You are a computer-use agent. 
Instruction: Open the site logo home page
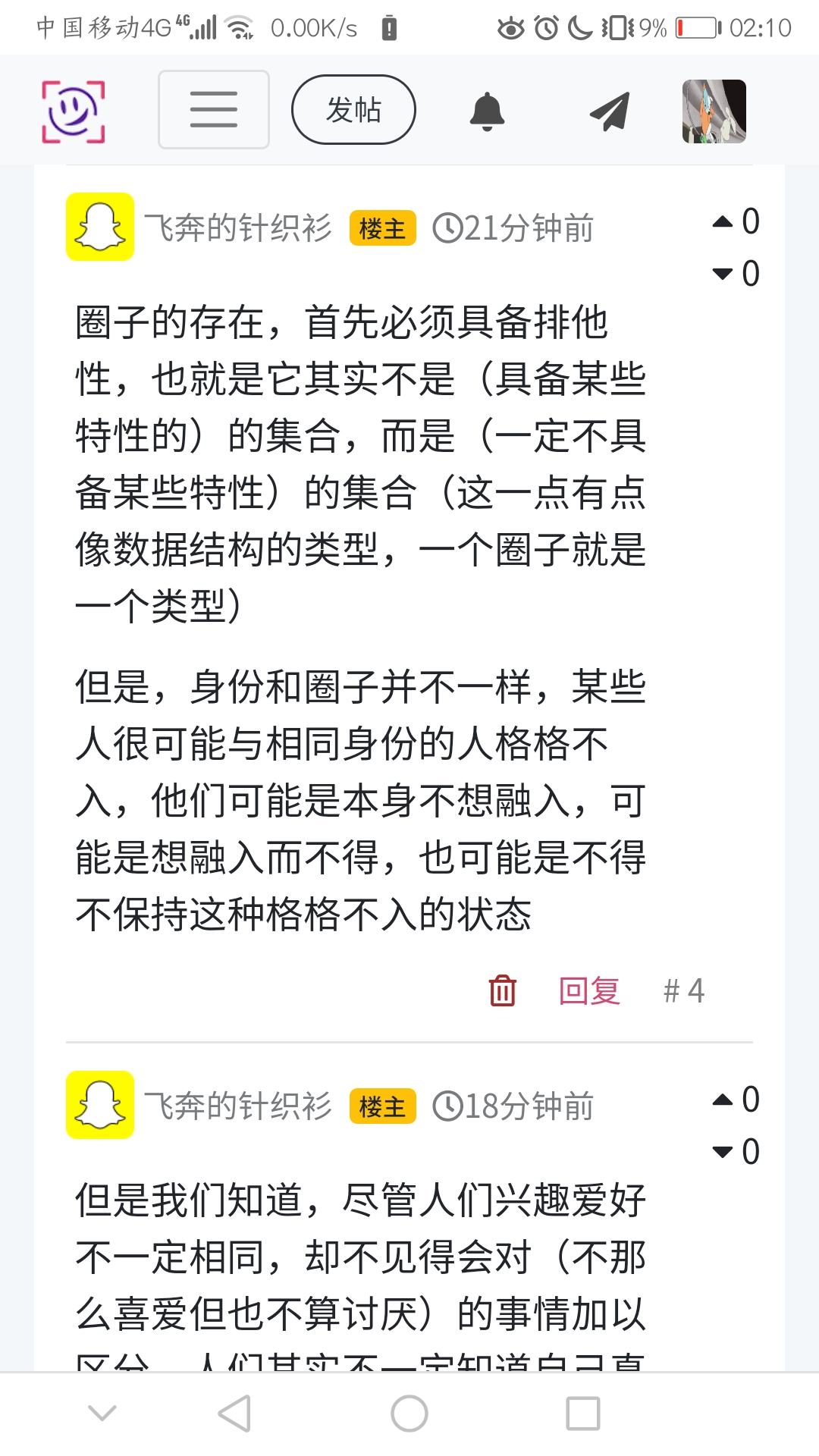(x=73, y=111)
